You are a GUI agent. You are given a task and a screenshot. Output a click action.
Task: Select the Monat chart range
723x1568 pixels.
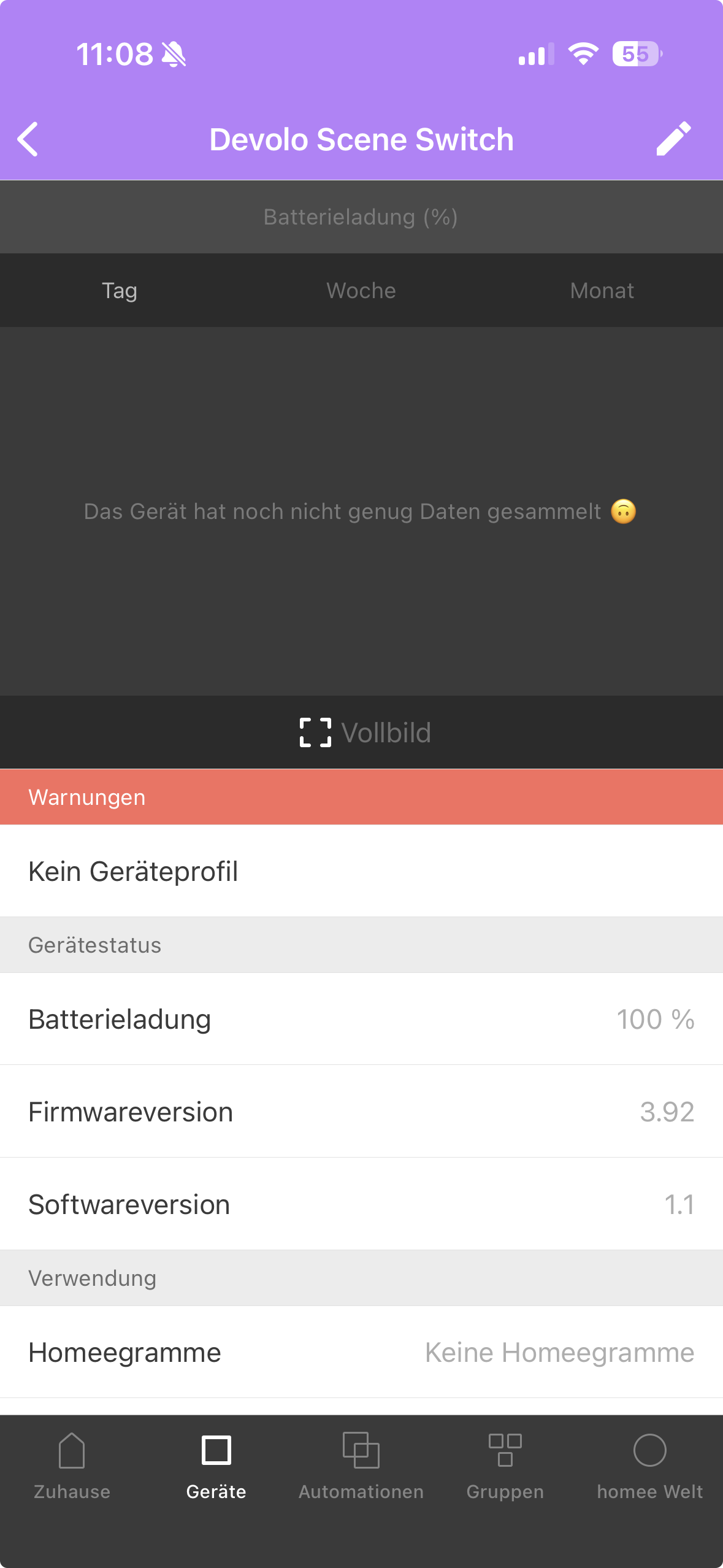[602, 290]
